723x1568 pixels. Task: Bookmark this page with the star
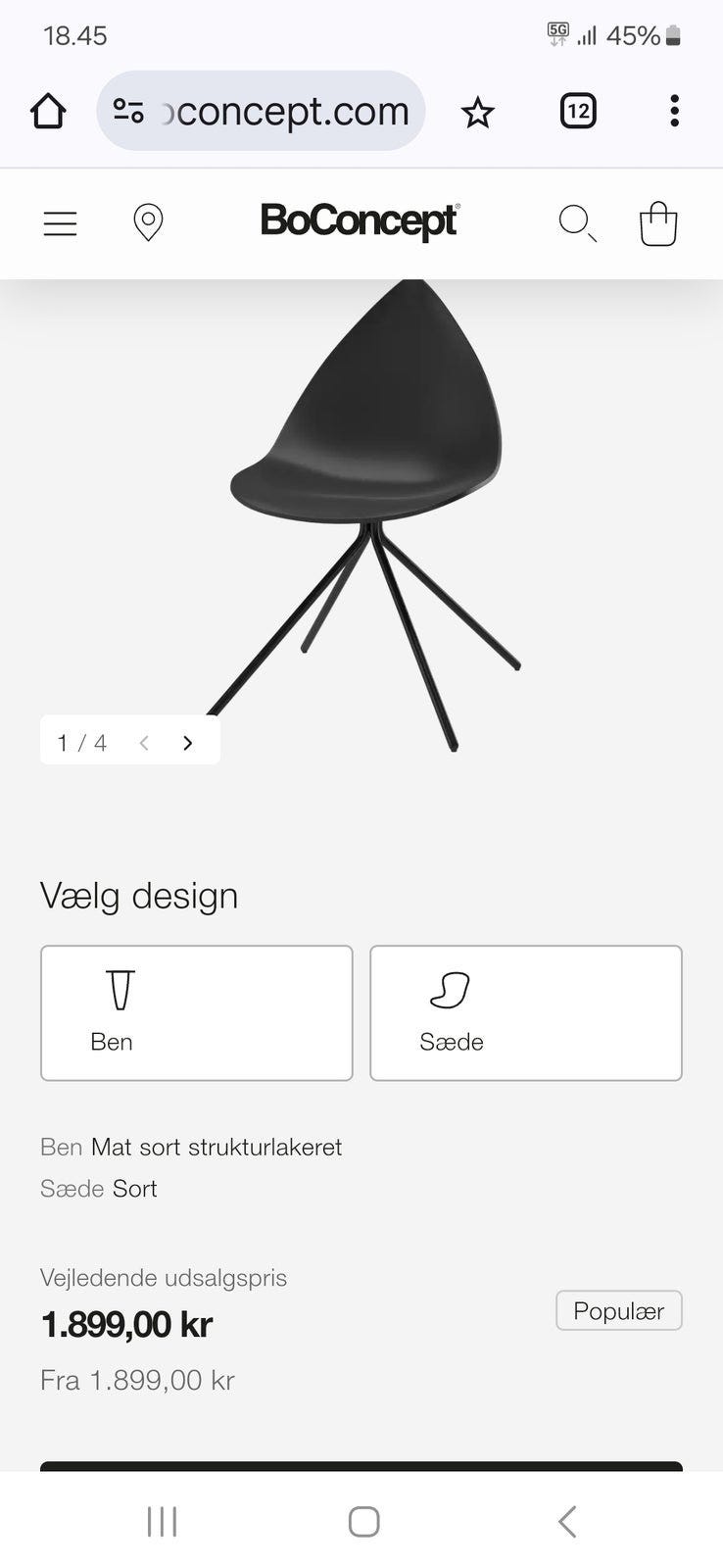[478, 113]
